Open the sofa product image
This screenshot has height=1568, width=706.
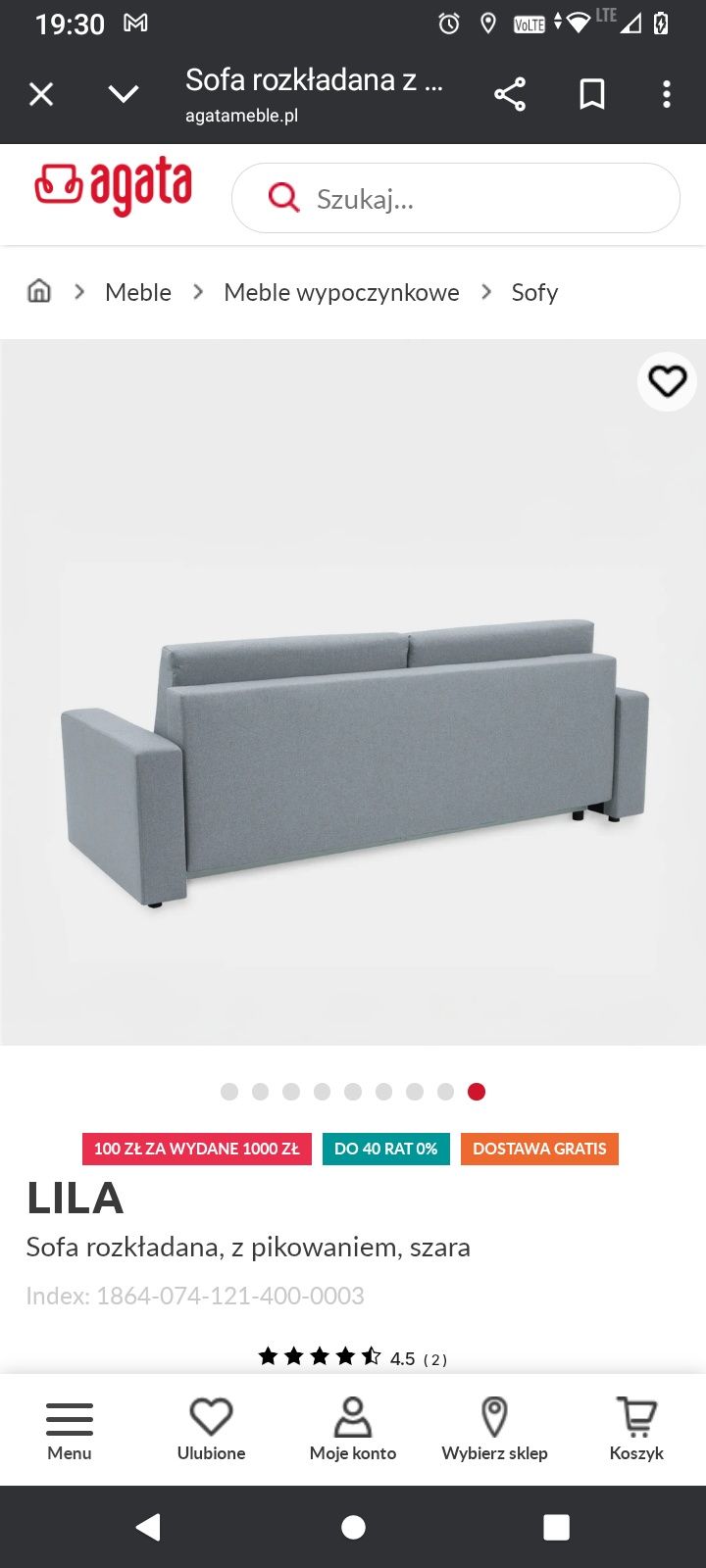(x=353, y=745)
